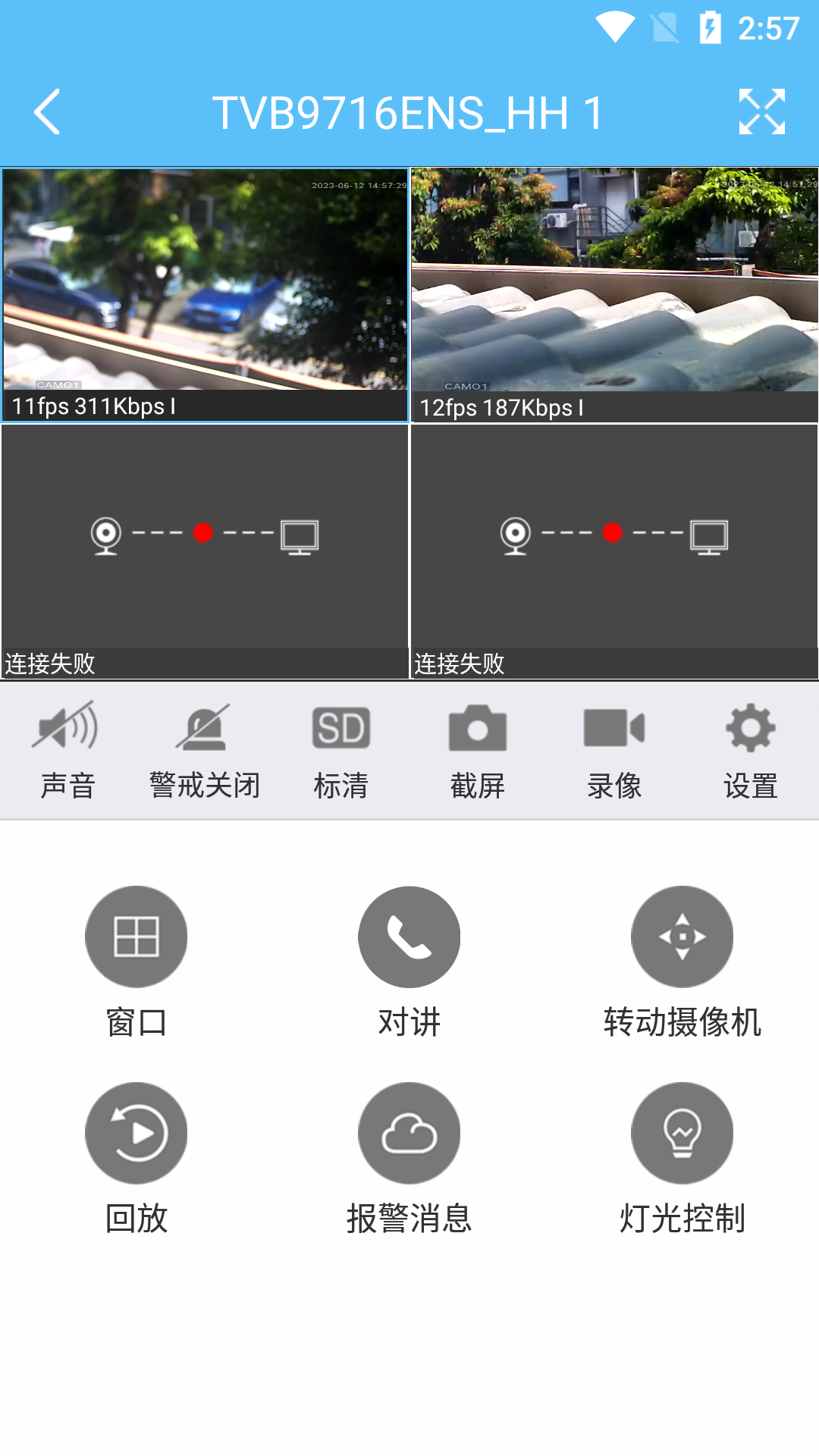This screenshot has height=1456, width=819.
Task: Expand the top-left camera feed to fullscreen
Action: pos(205,281)
